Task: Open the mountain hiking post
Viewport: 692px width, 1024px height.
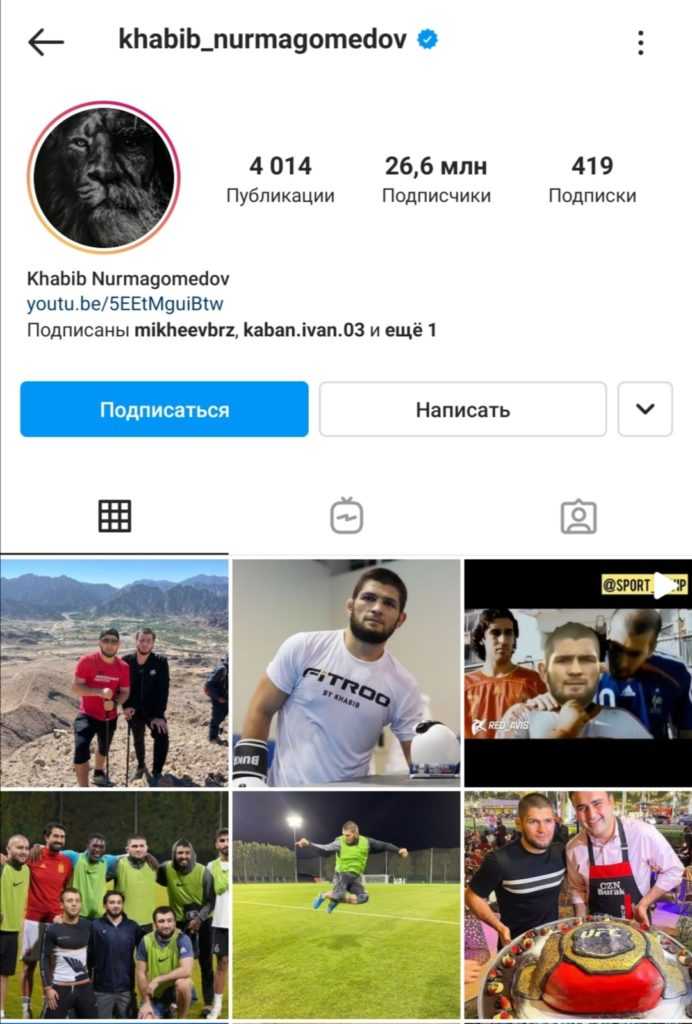Action: pyautogui.click(x=114, y=673)
